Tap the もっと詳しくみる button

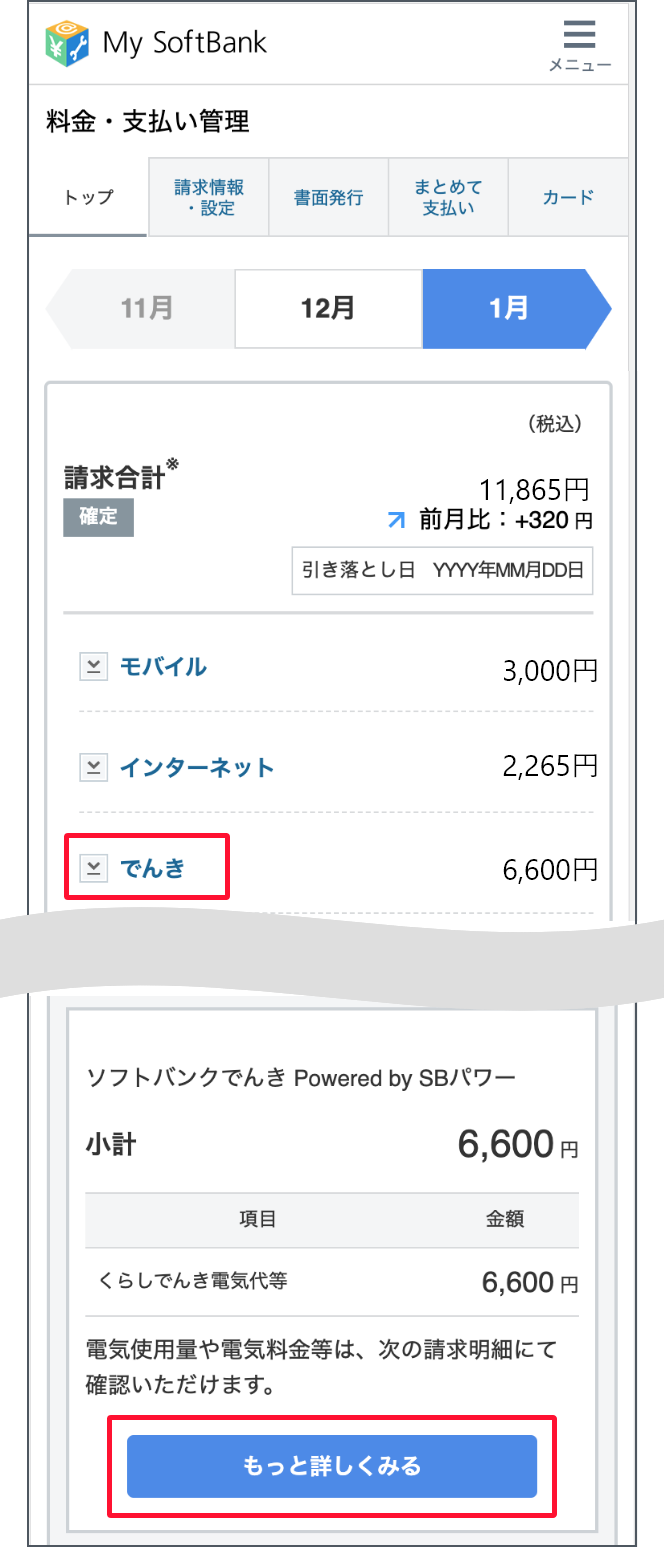coord(332,1466)
